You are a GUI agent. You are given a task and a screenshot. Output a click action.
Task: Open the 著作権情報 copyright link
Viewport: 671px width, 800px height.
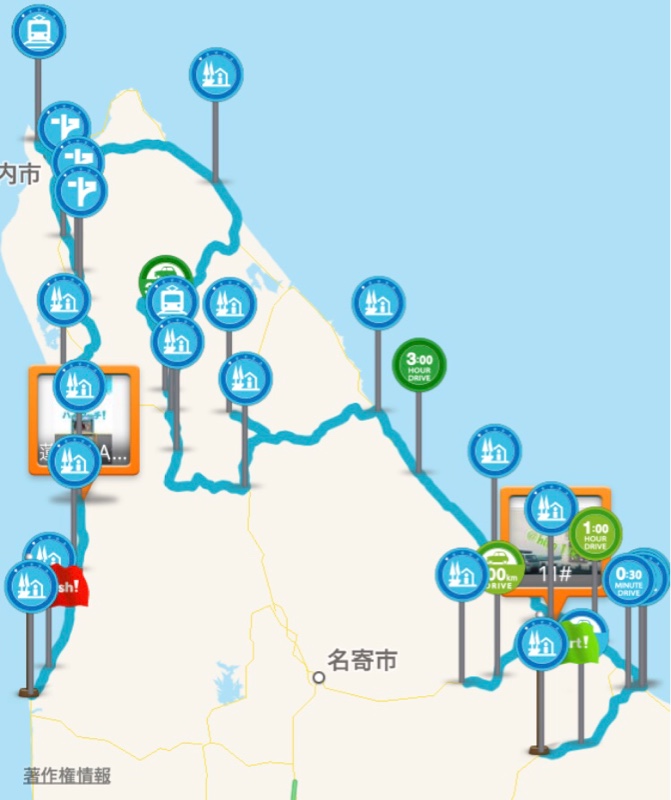point(67,775)
